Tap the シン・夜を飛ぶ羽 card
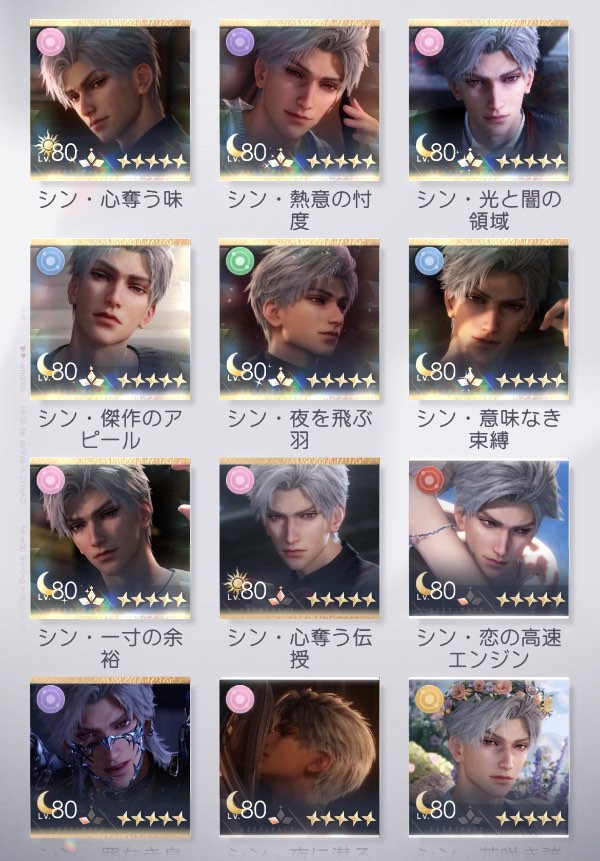Screen dimensions: 600x861 pos(300,318)
